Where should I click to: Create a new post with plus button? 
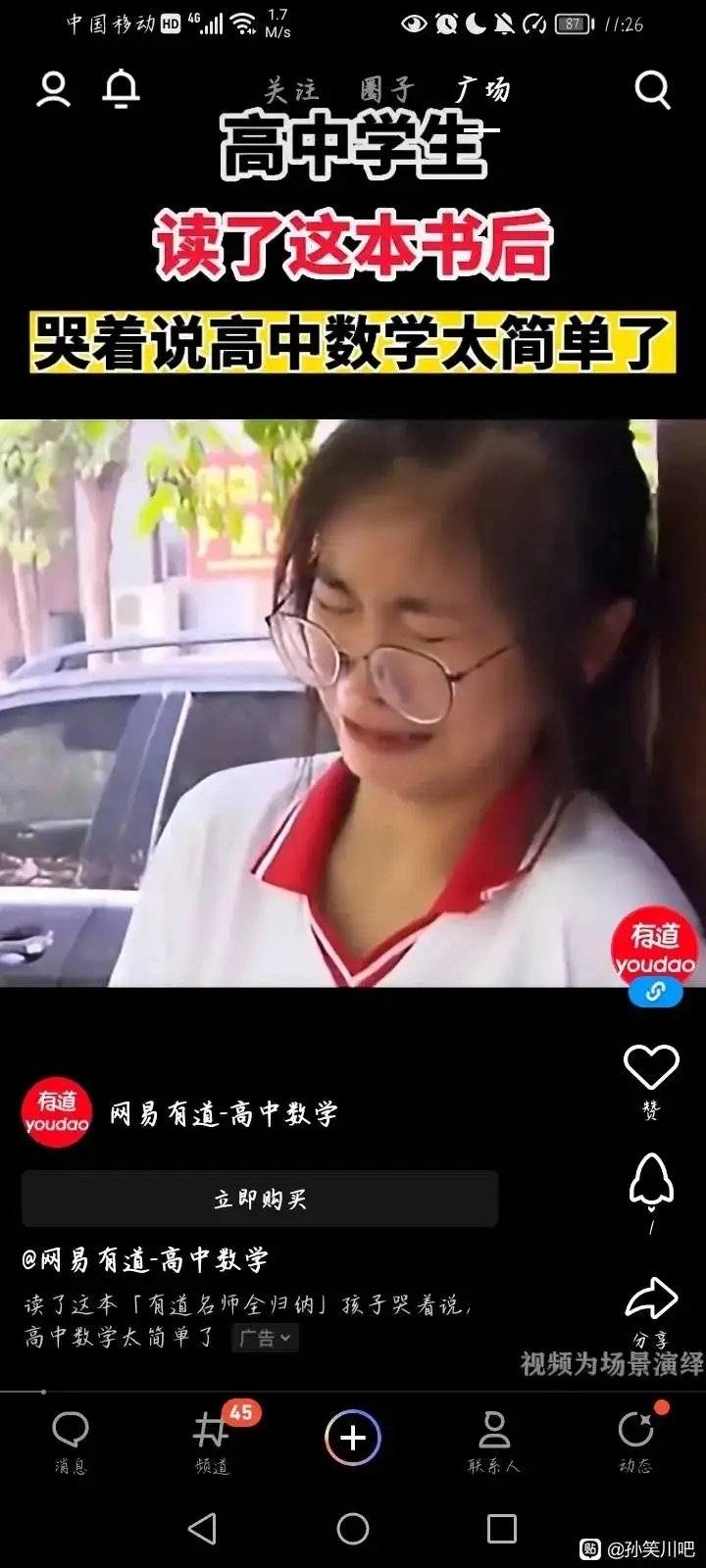[x=353, y=1438]
